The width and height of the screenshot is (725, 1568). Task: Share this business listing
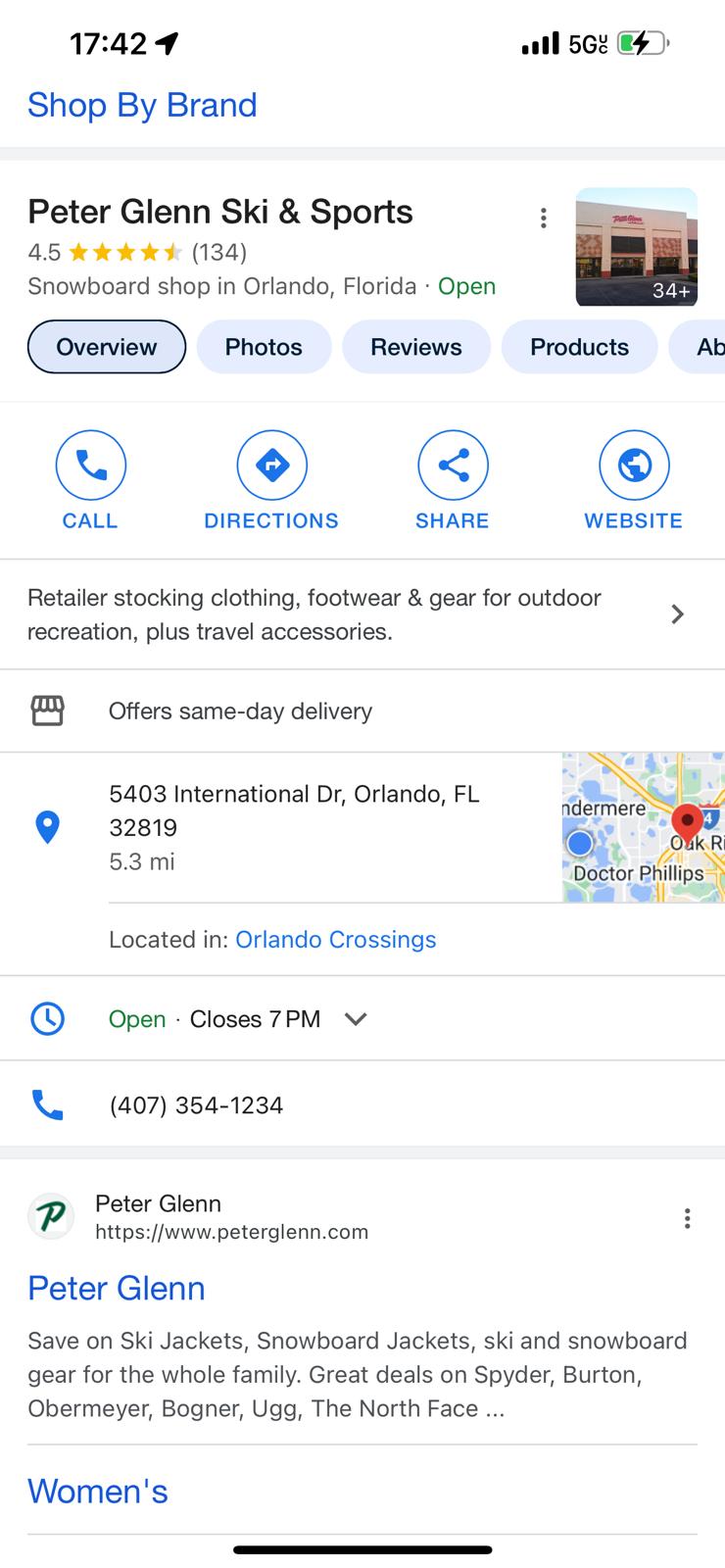pyautogui.click(x=452, y=480)
